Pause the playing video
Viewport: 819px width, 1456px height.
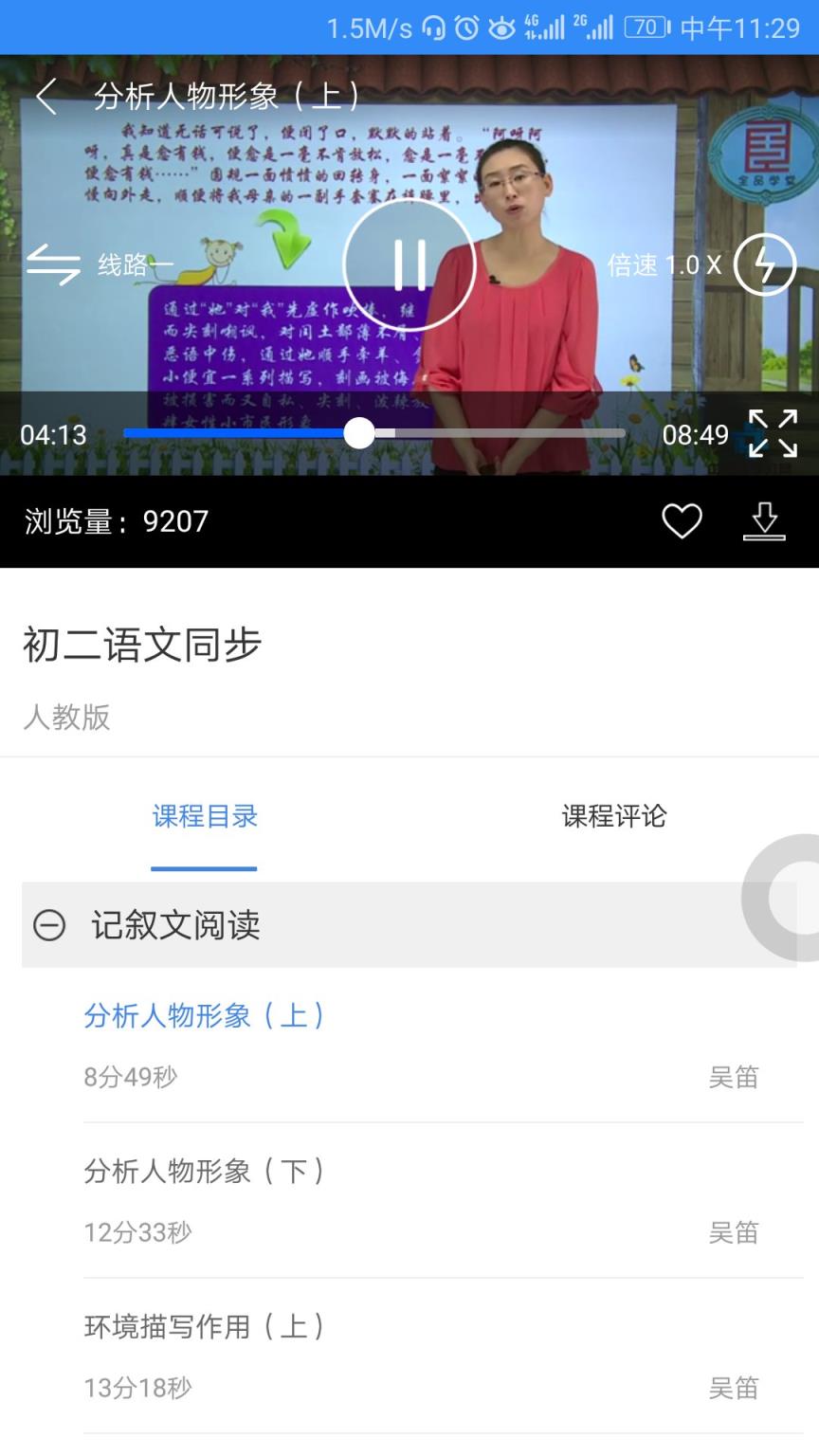point(411,266)
